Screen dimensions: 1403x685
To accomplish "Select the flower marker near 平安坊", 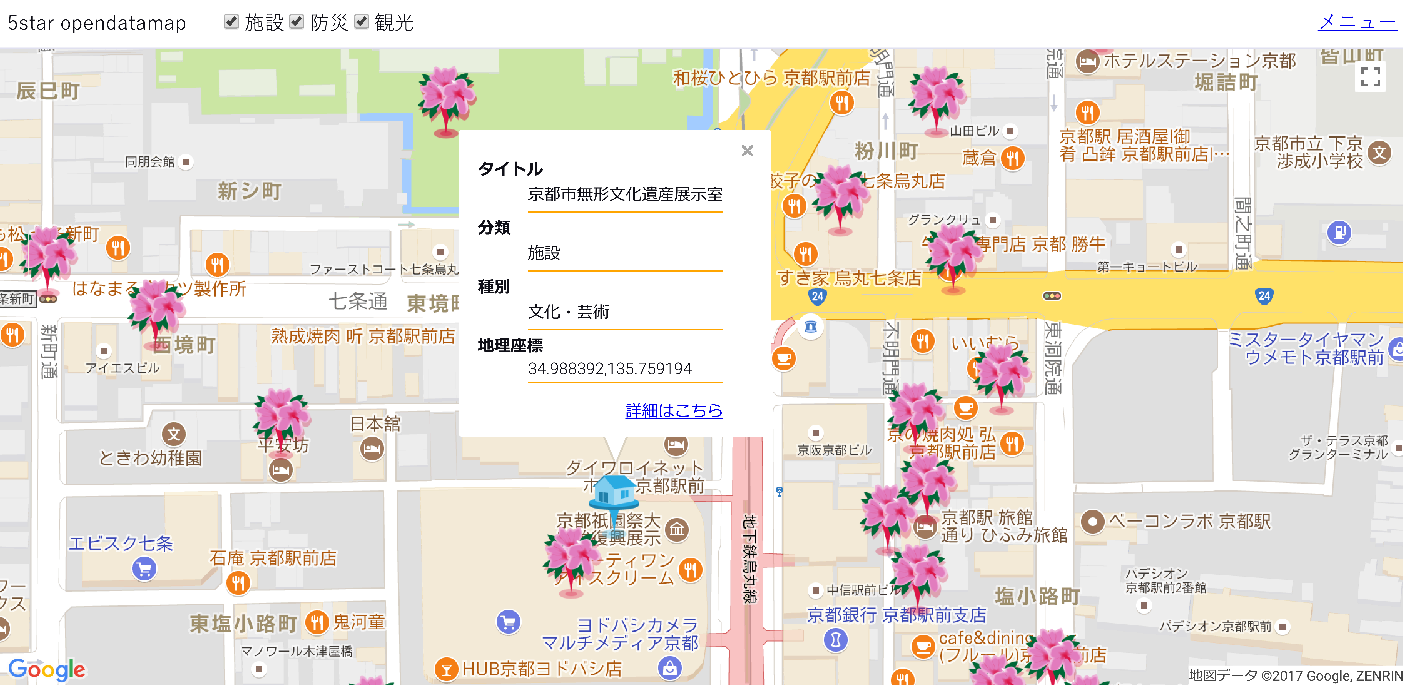I will [x=281, y=418].
